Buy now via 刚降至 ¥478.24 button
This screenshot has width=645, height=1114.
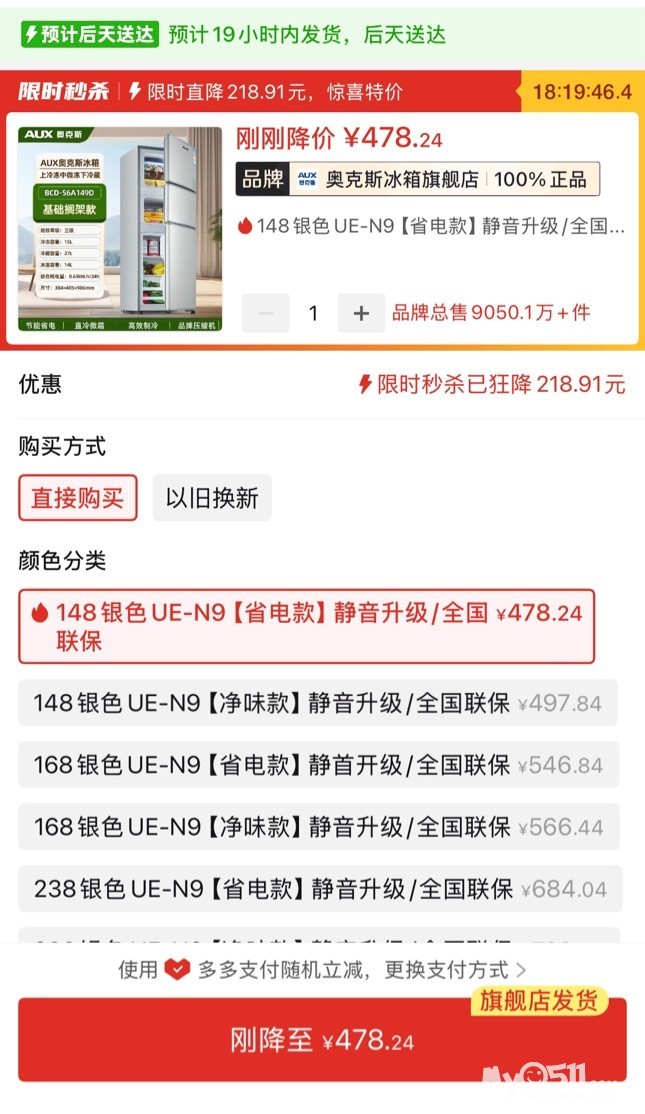(x=322, y=1040)
